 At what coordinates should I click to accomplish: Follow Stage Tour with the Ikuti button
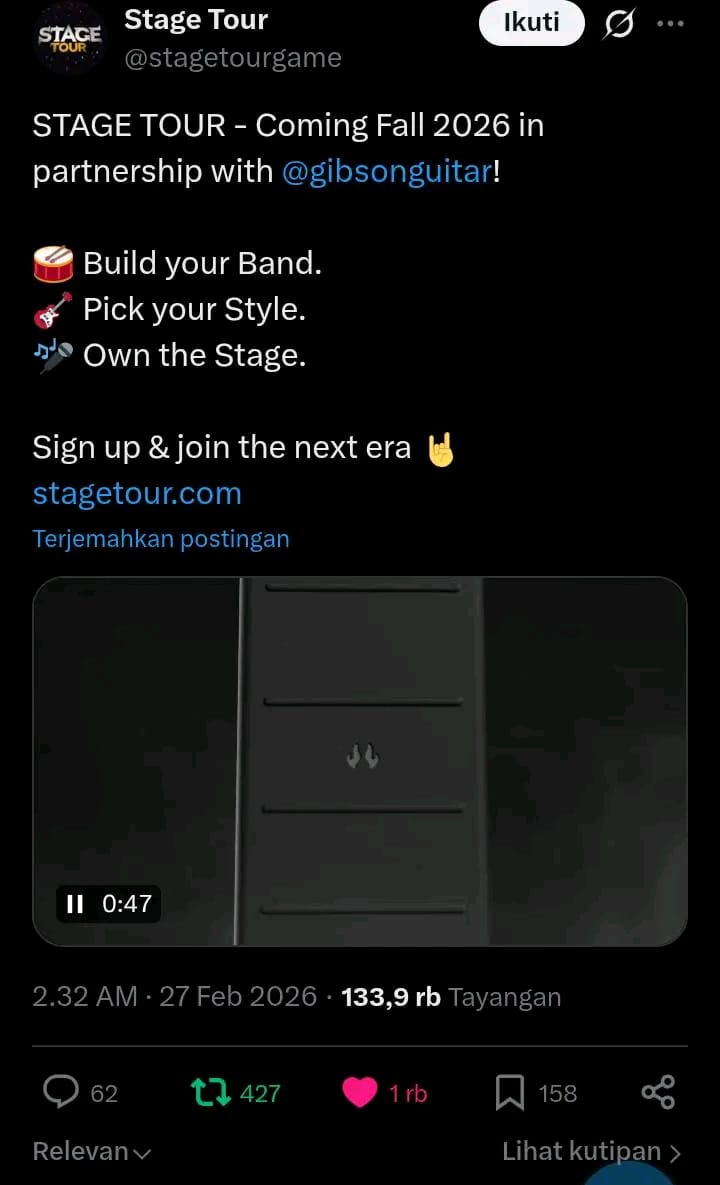click(x=531, y=22)
